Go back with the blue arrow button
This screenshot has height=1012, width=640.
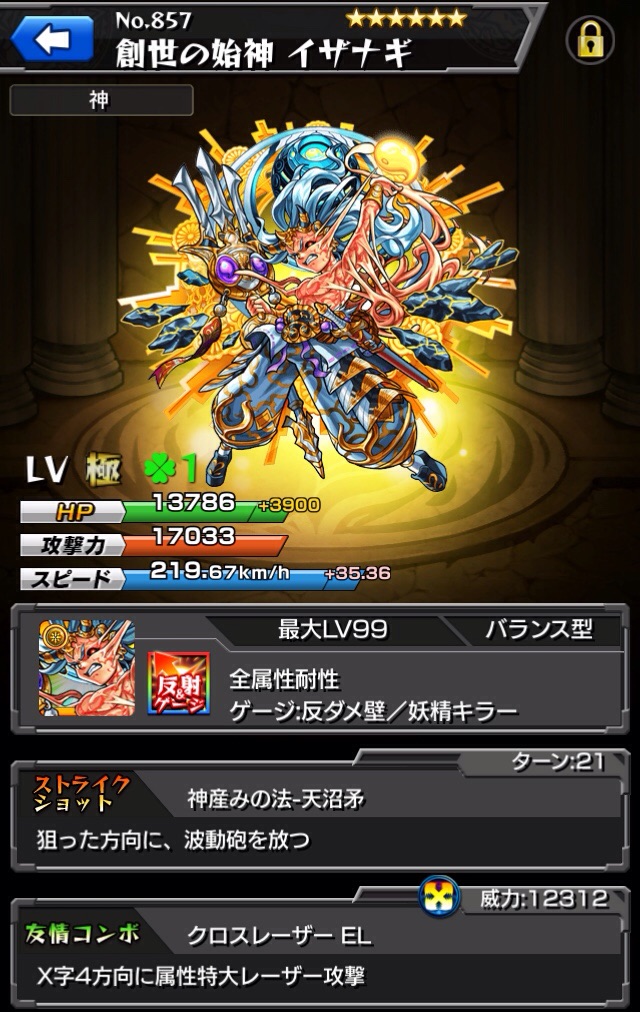click(56, 40)
